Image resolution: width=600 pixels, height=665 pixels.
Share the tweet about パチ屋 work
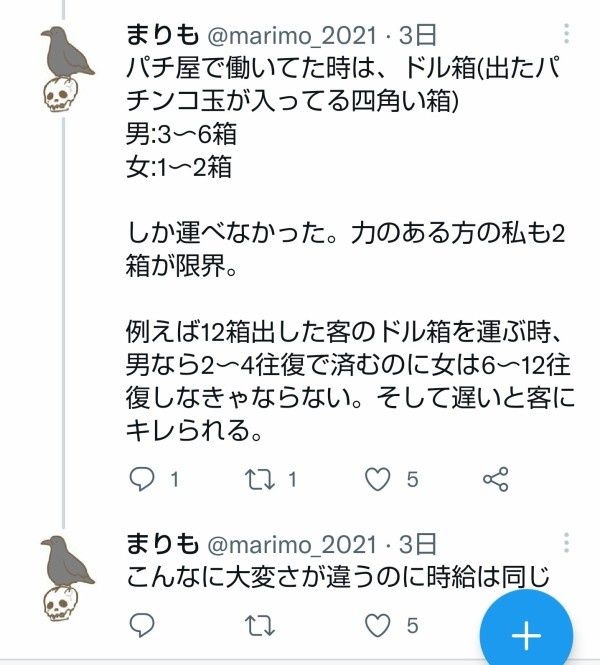click(x=496, y=480)
